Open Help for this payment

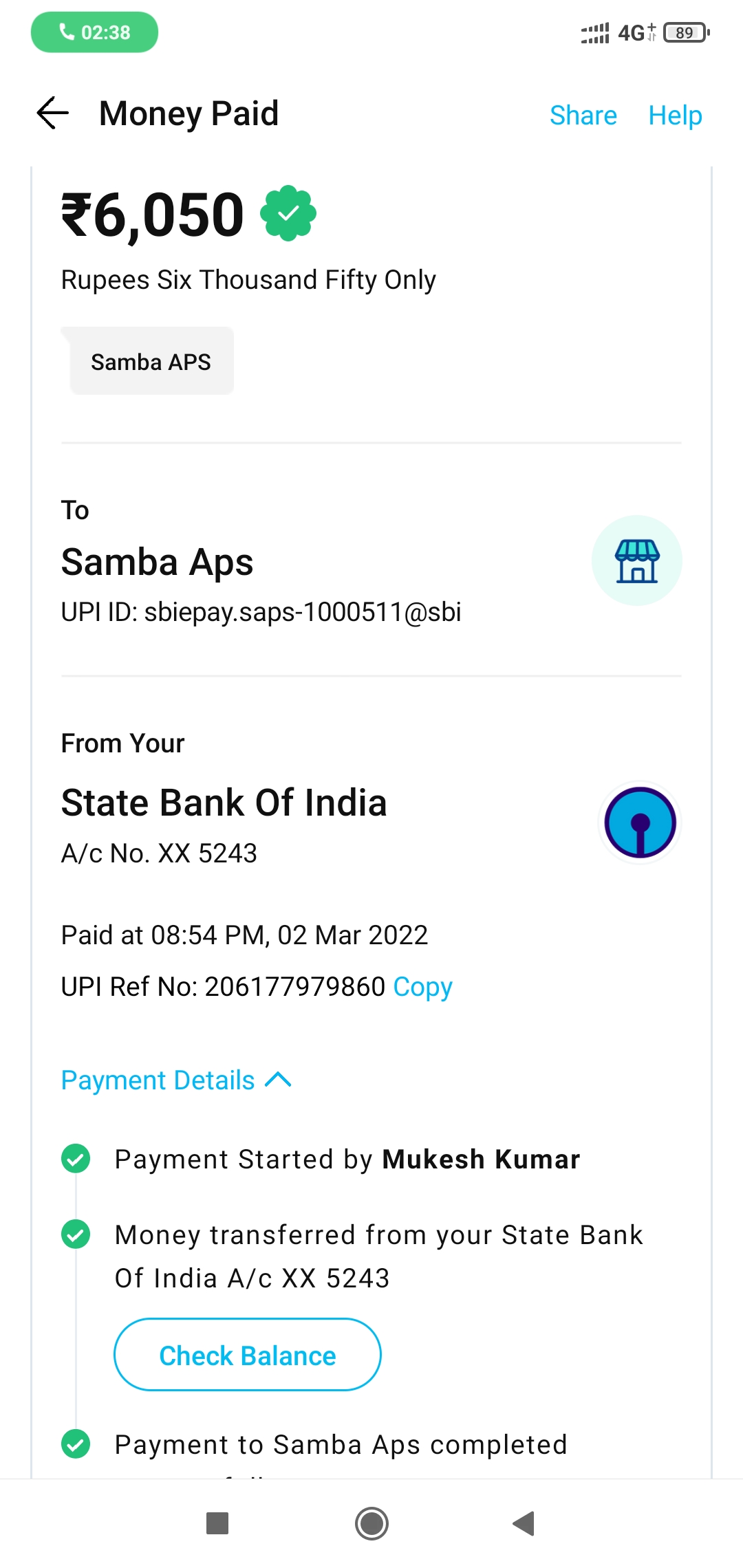pos(675,116)
